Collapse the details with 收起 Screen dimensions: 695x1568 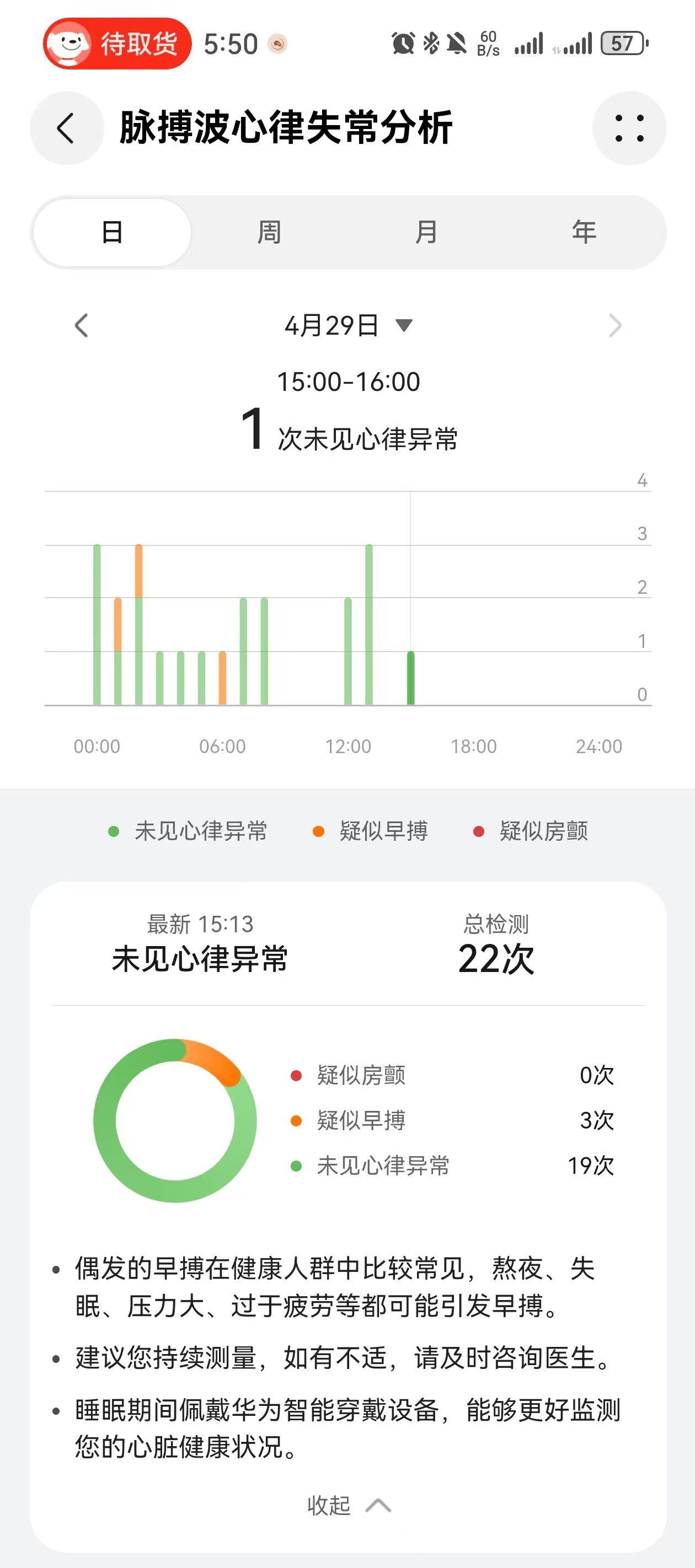coord(349,1505)
